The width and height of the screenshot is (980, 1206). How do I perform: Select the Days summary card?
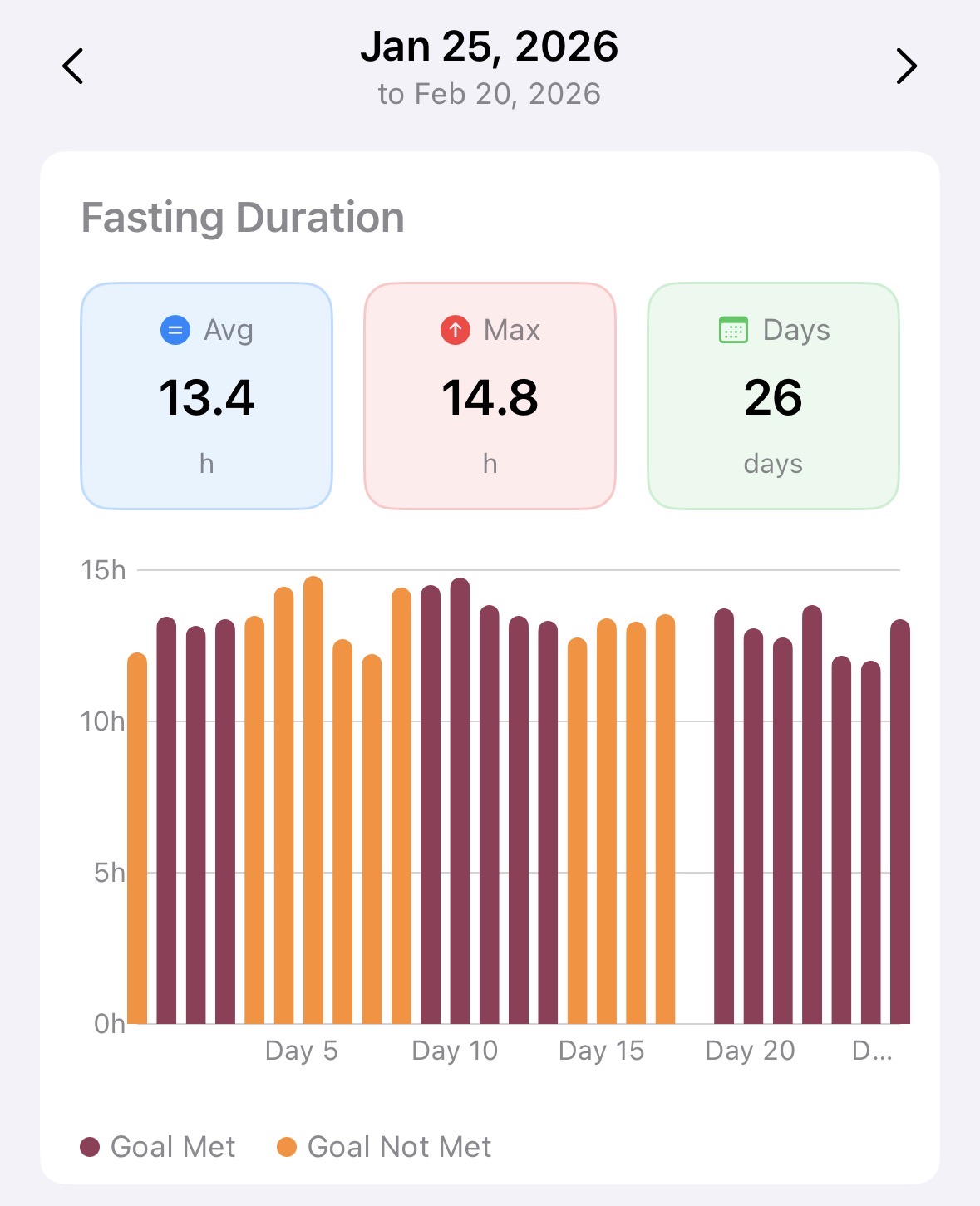[773, 393]
